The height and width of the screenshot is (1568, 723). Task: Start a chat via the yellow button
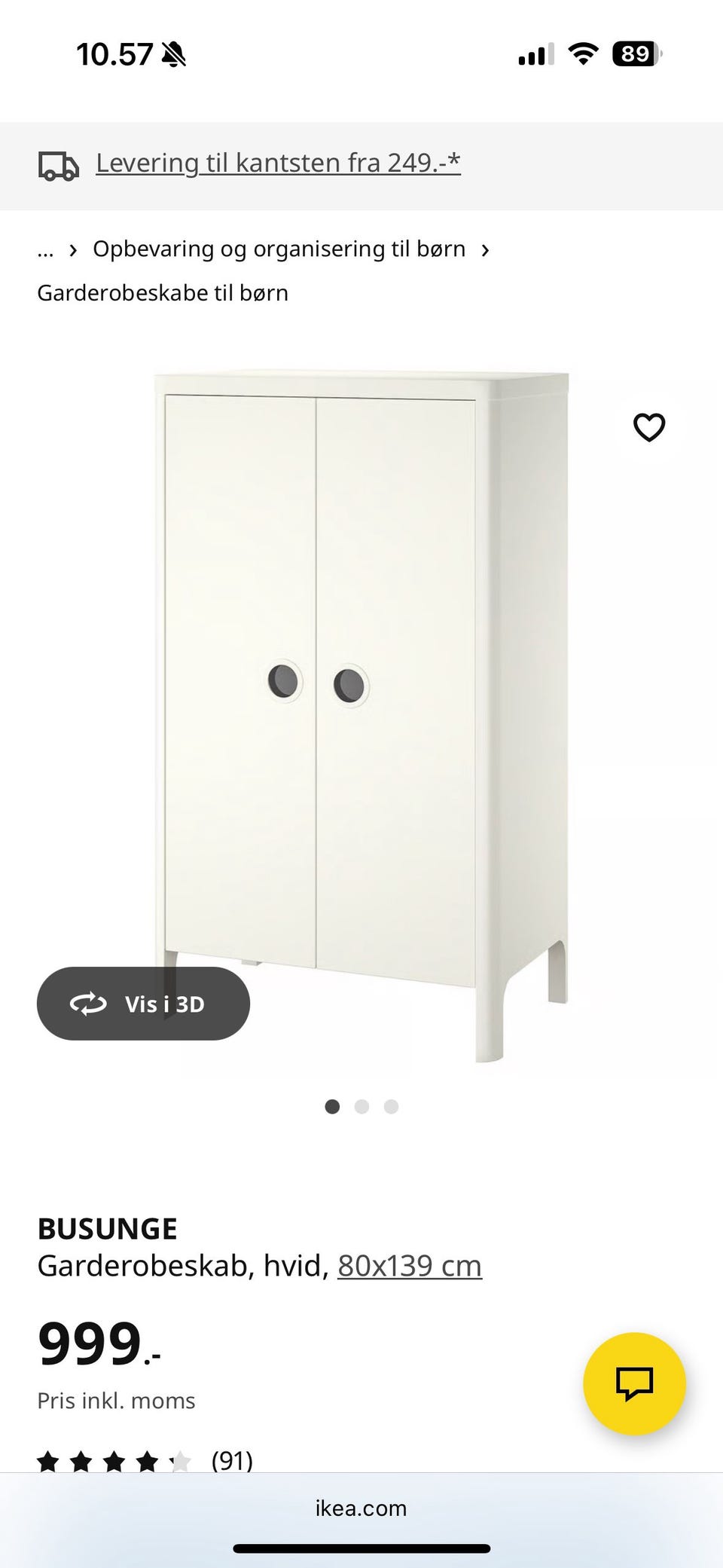click(634, 1383)
